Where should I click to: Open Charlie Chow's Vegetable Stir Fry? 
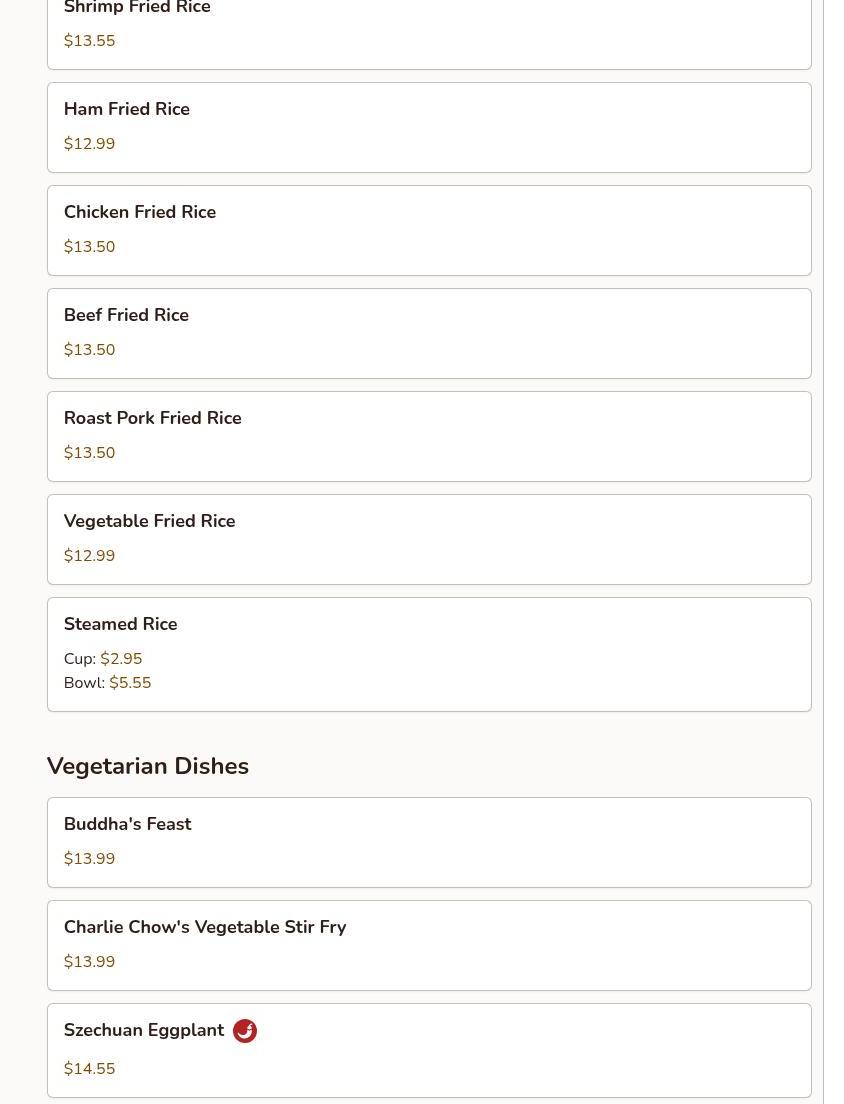point(428,945)
